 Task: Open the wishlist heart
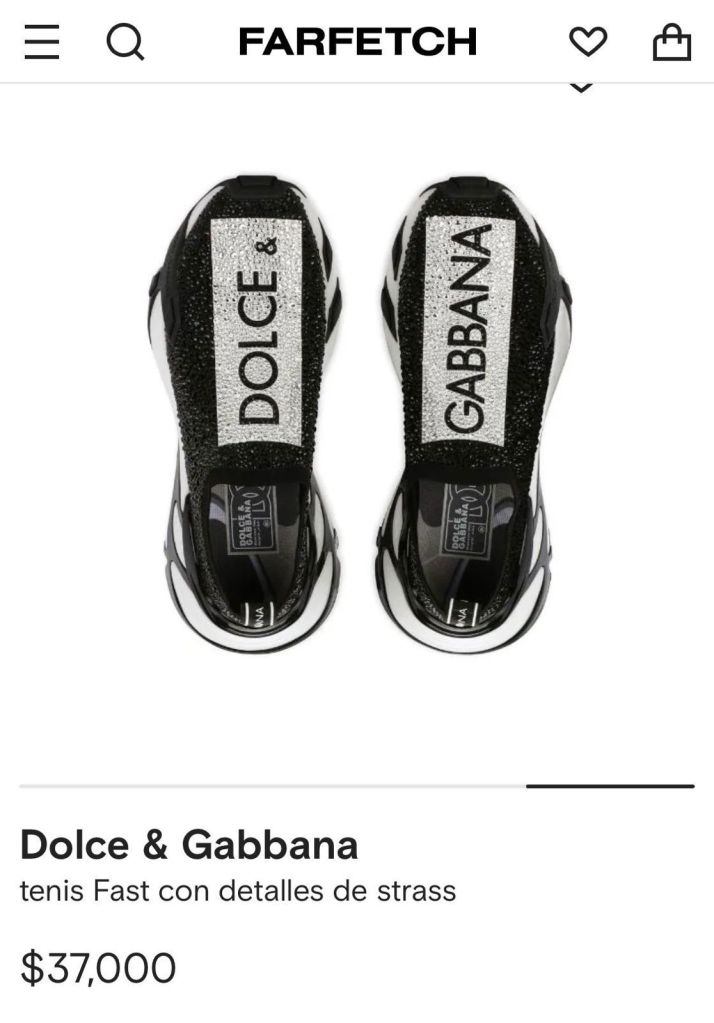(588, 42)
